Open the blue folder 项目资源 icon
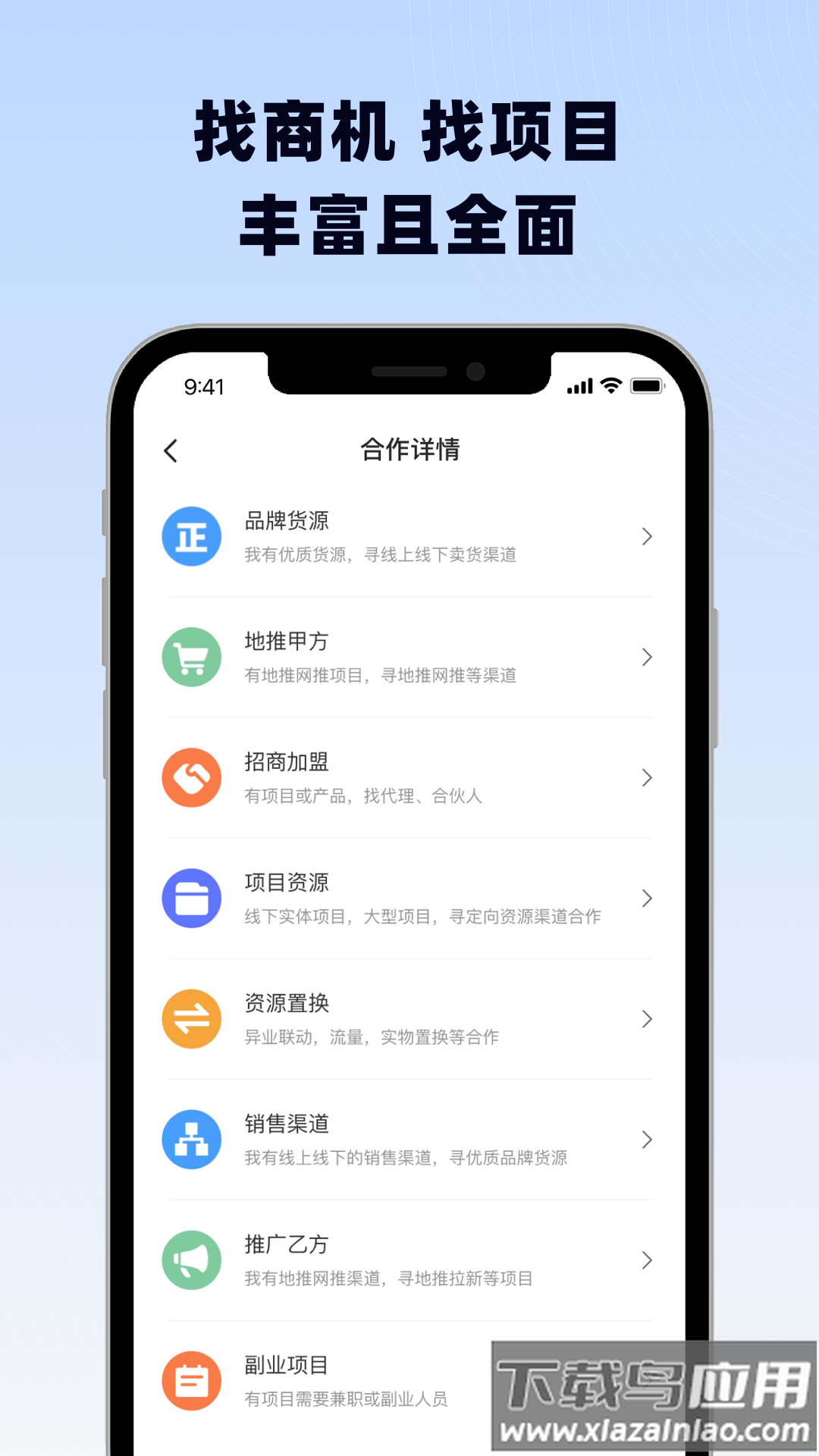The height and width of the screenshot is (1456, 819). point(192,899)
